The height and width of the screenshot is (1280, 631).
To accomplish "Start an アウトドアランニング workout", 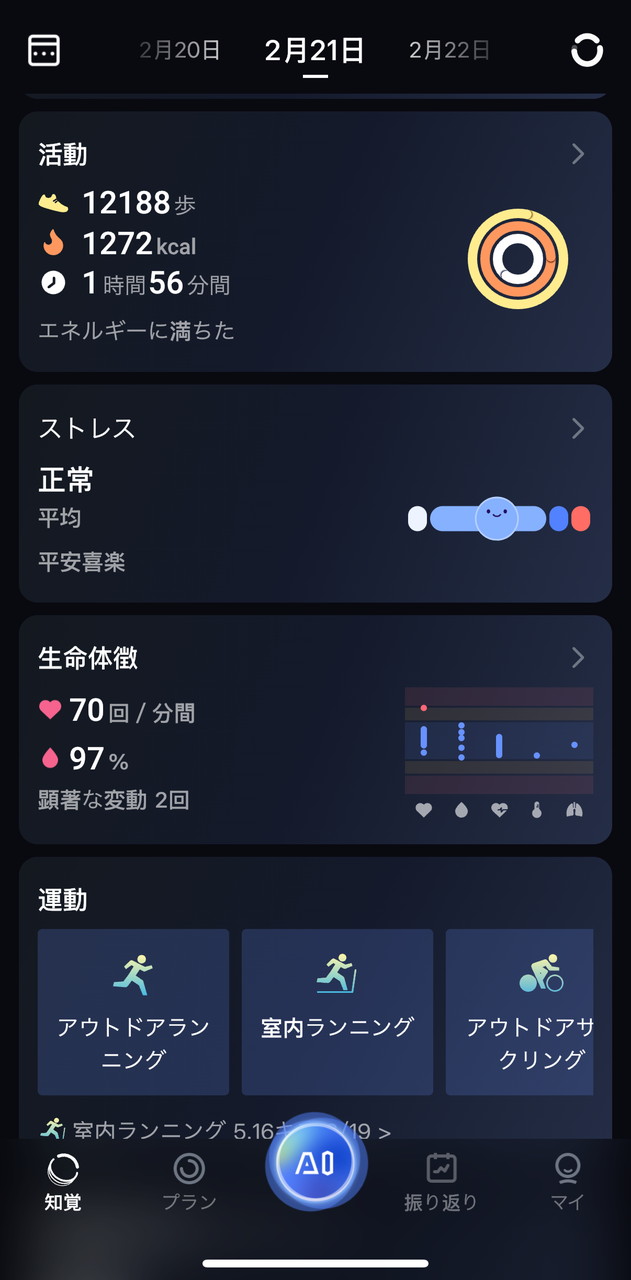I will point(133,1012).
